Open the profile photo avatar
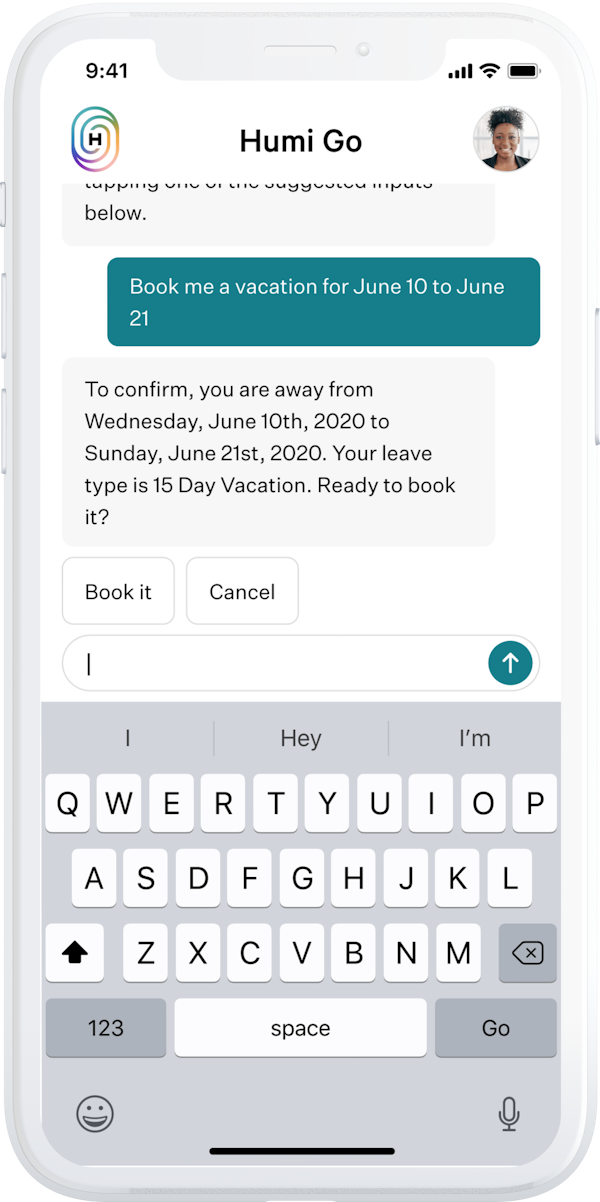This screenshot has width=600, height=1202. (506, 139)
